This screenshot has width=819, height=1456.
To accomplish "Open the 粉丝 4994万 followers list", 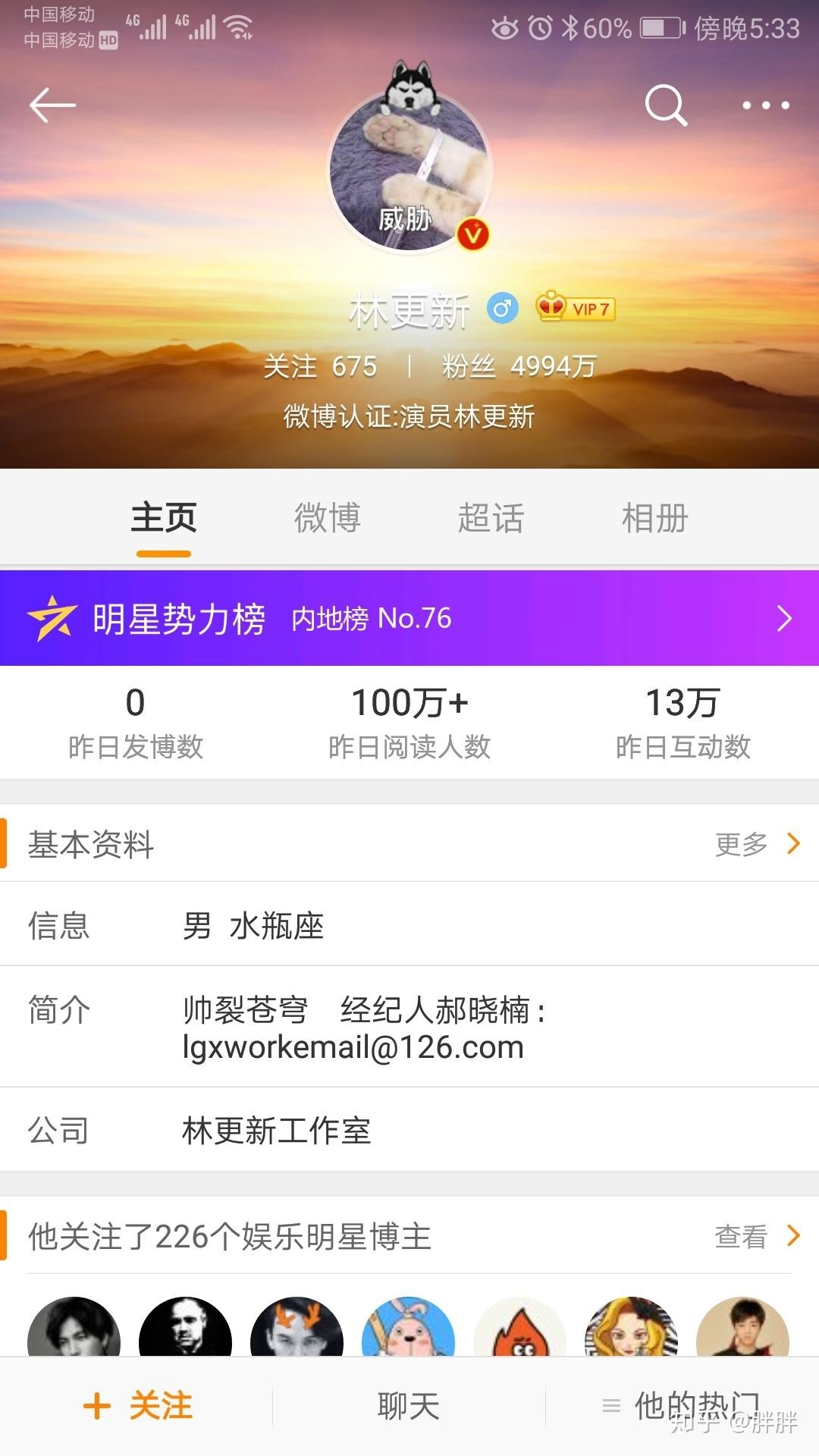I will [x=519, y=367].
